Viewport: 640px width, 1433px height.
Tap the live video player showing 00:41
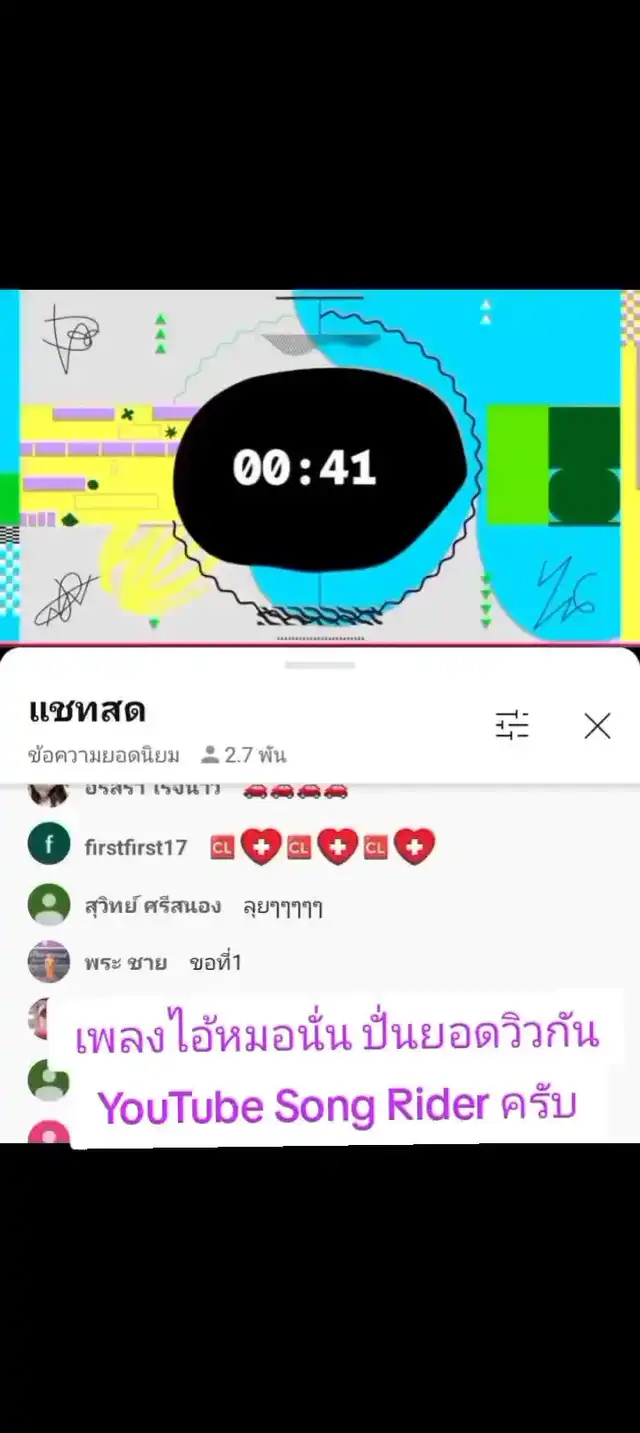(x=320, y=466)
